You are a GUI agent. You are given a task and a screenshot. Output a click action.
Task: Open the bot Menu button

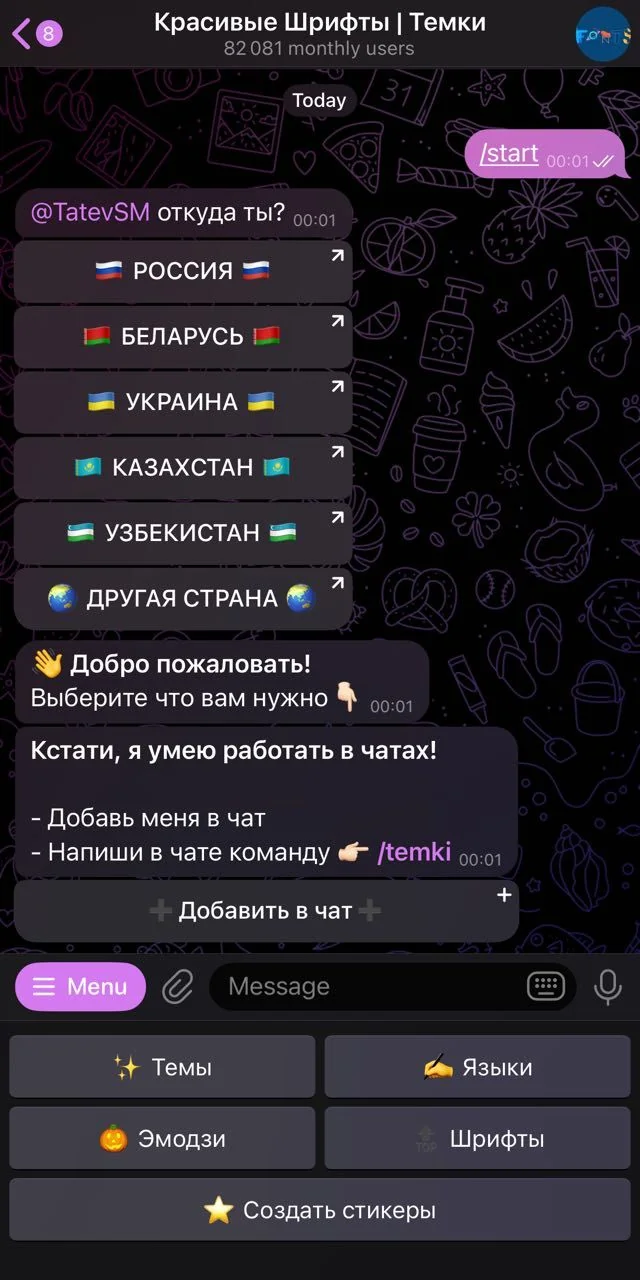point(80,987)
